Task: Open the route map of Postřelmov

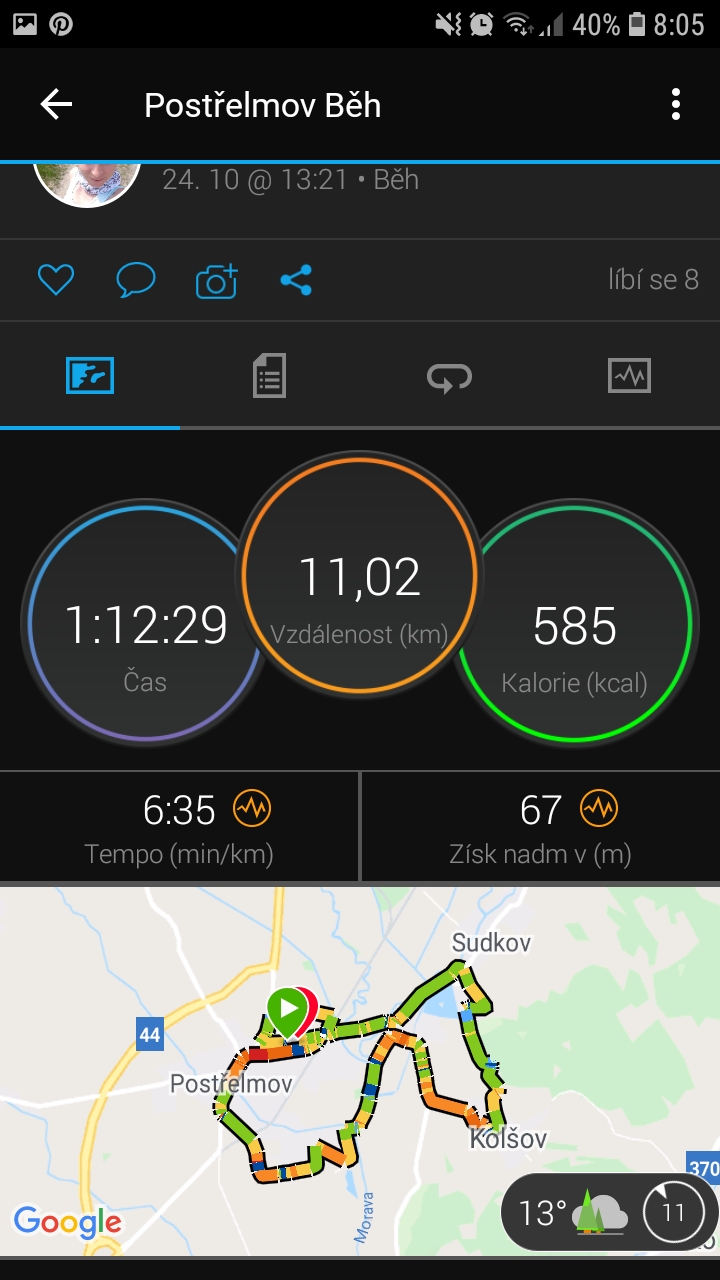Action: (360, 1070)
